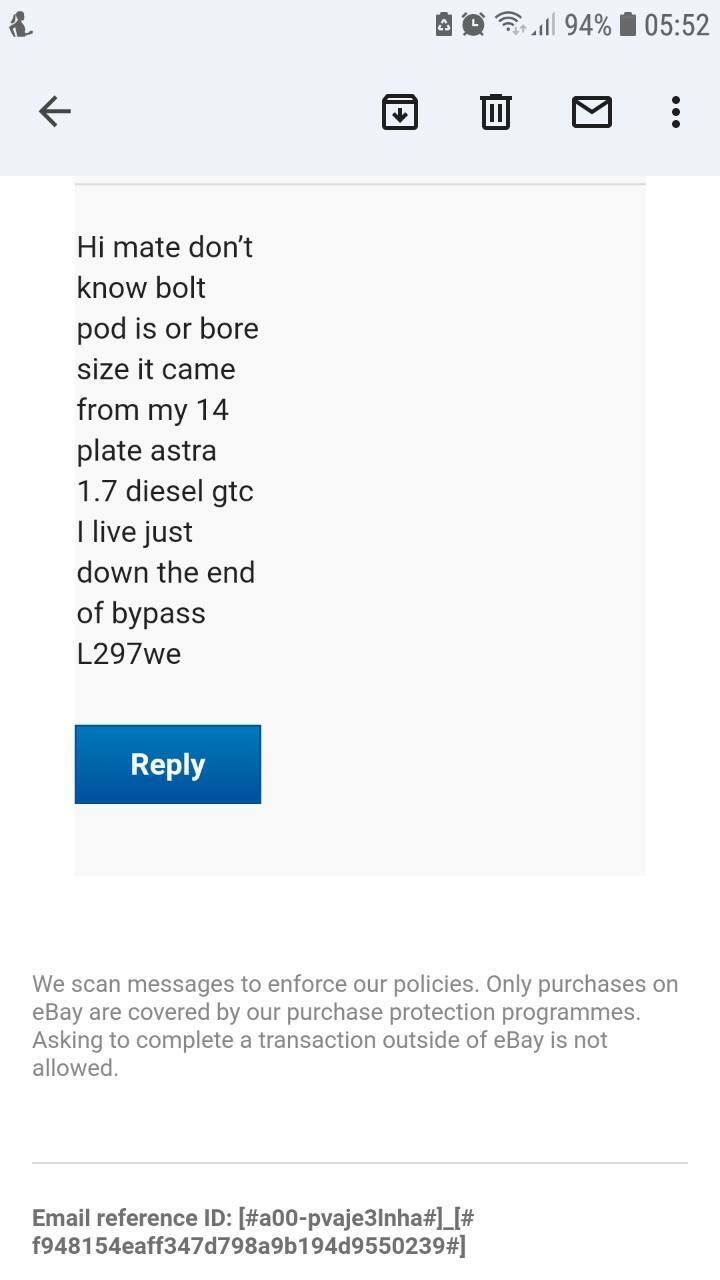Image resolution: width=720 pixels, height=1280 pixels.
Task: Mark the email as unread
Action: click(x=592, y=112)
